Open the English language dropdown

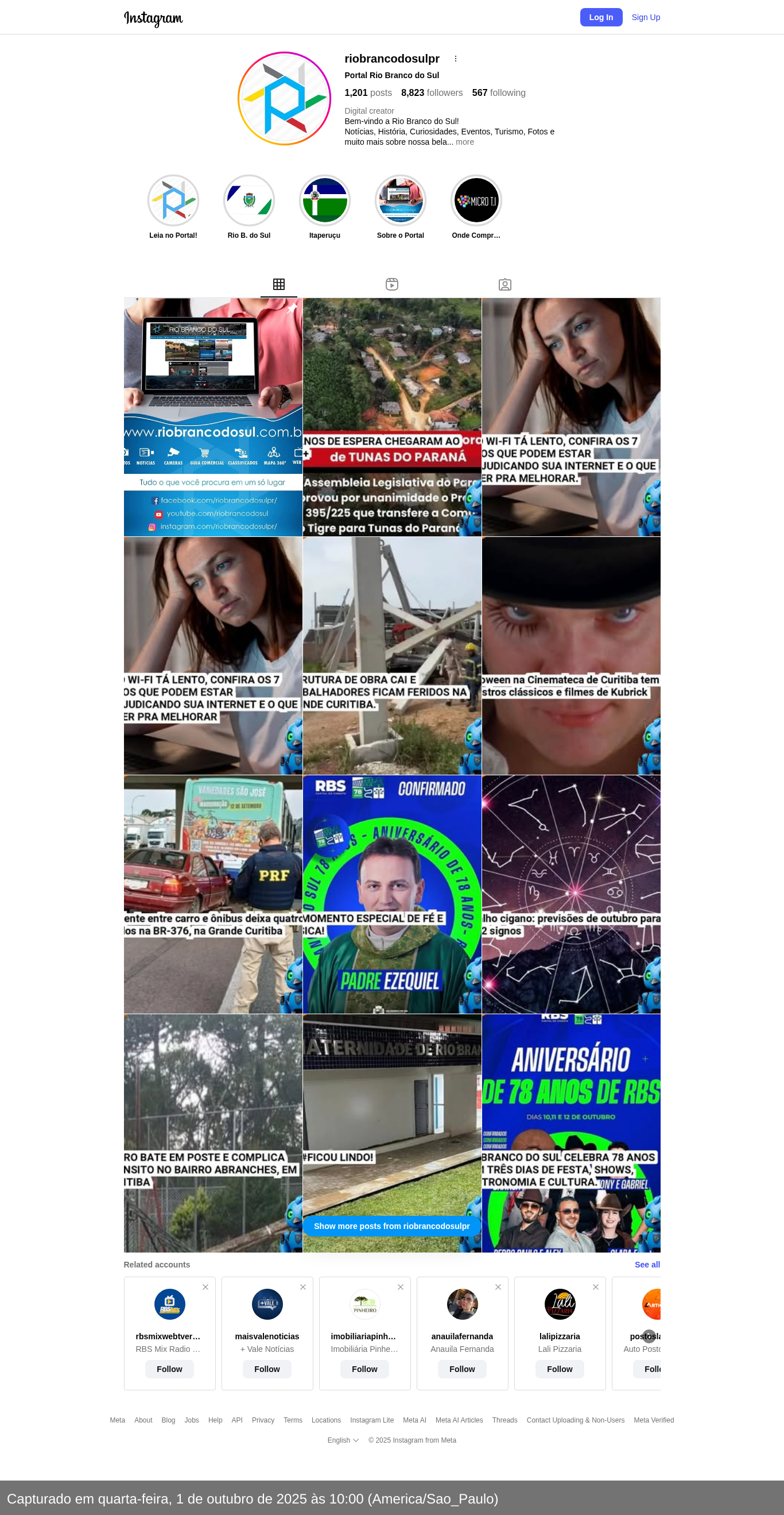click(x=343, y=1440)
